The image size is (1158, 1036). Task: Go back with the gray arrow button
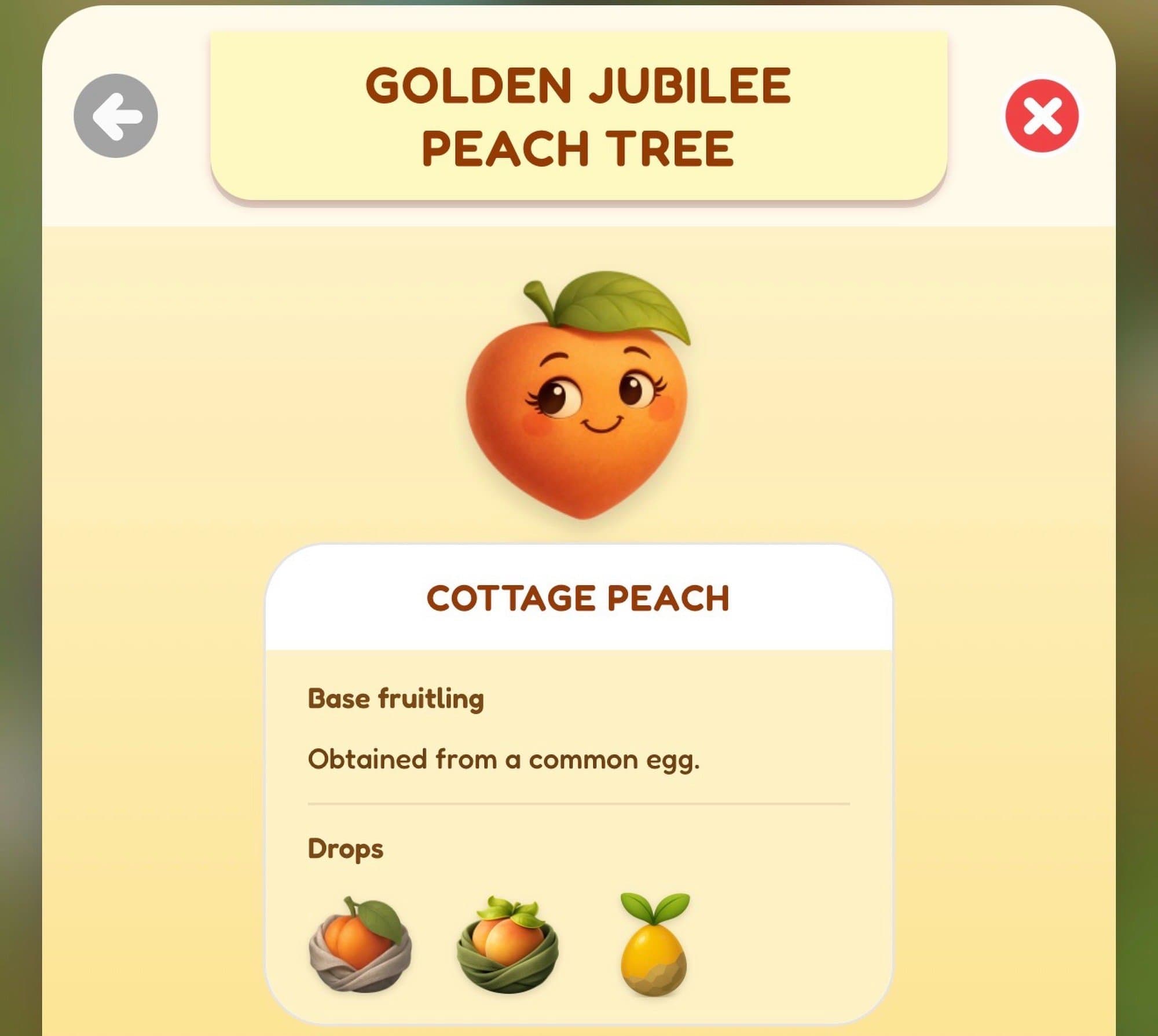pos(116,116)
